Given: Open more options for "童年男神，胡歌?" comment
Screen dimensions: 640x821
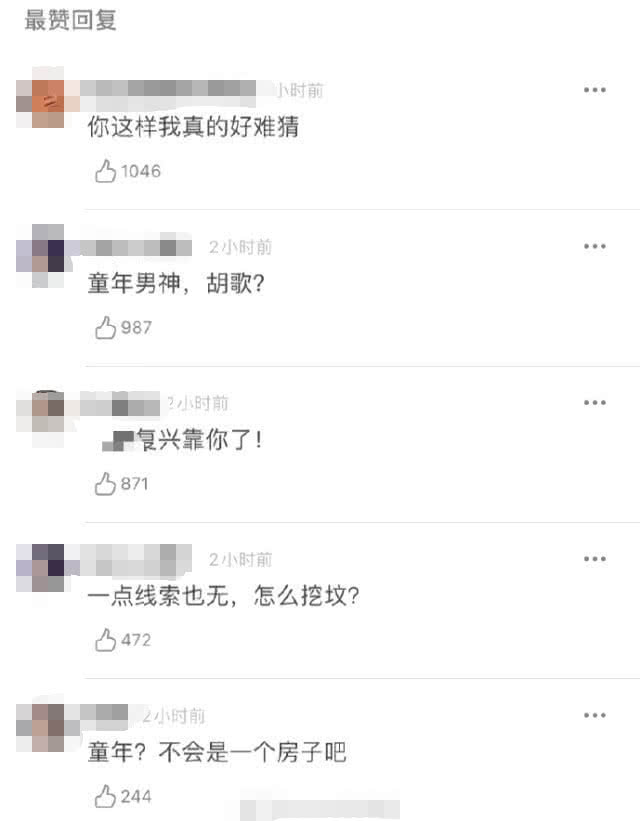Looking at the screenshot, I should click(595, 246).
